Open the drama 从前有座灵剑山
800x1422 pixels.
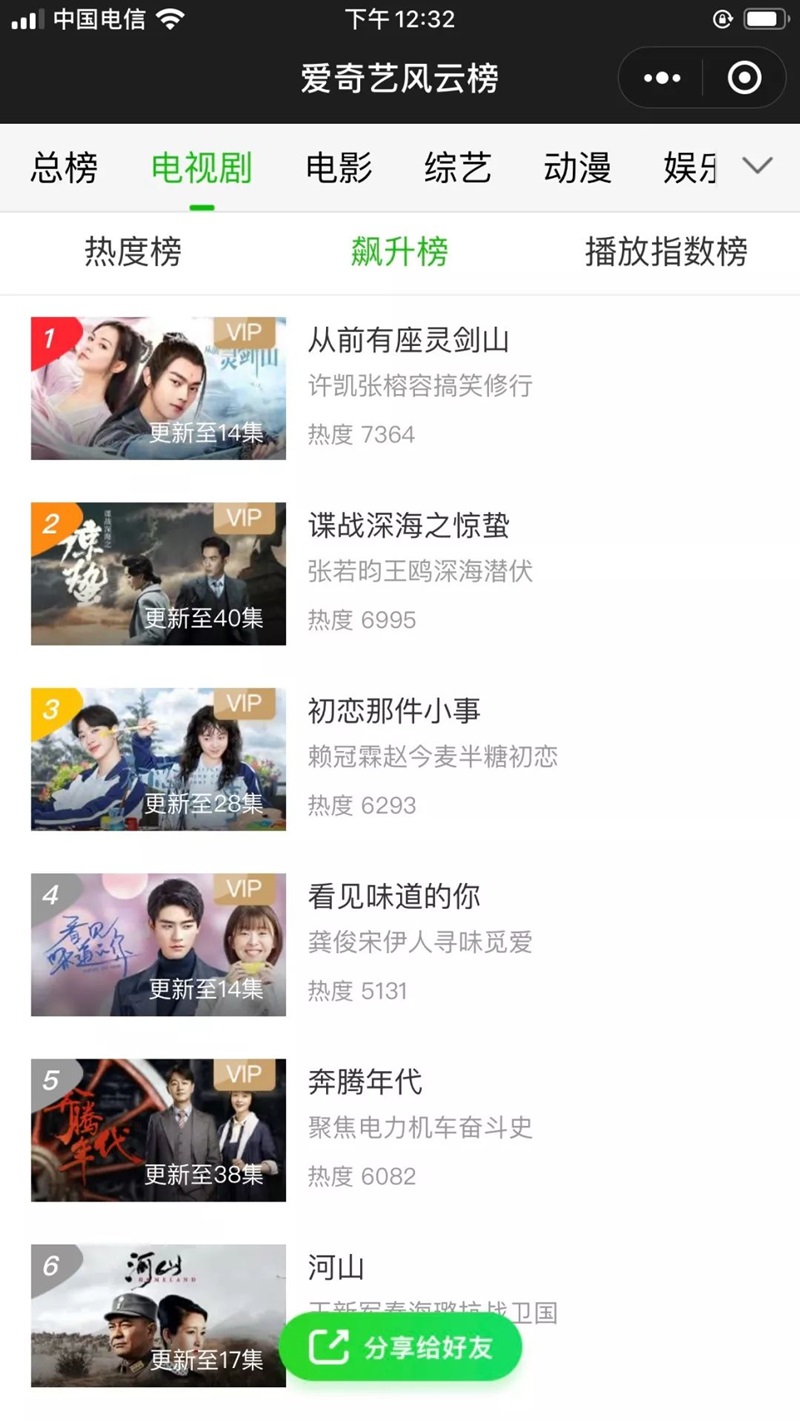click(x=408, y=341)
